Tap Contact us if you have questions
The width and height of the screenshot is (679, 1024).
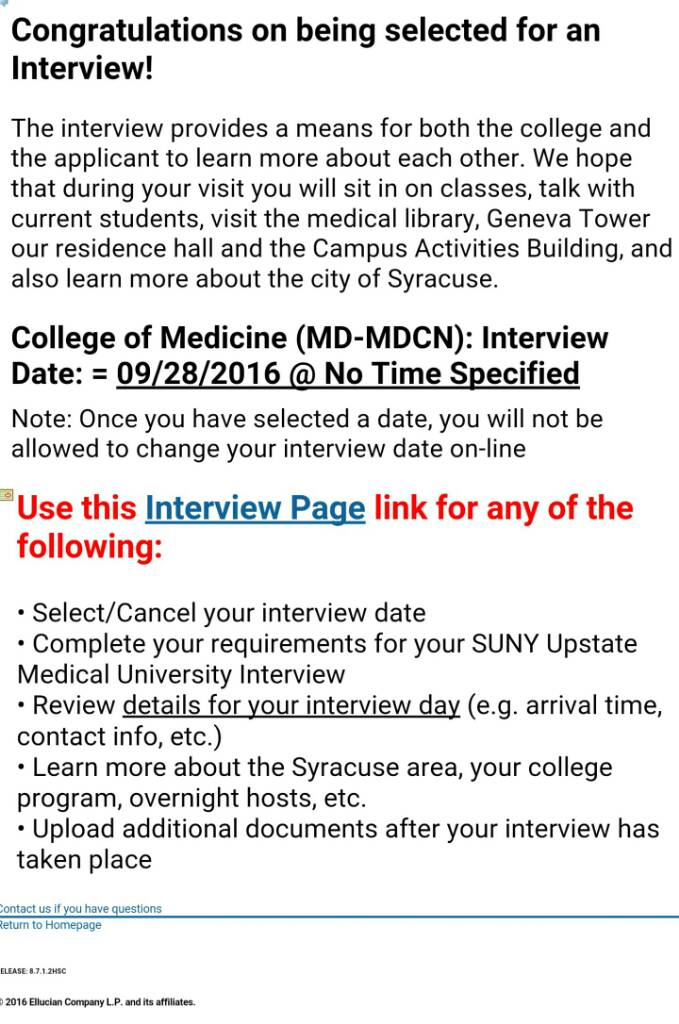coord(80,909)
